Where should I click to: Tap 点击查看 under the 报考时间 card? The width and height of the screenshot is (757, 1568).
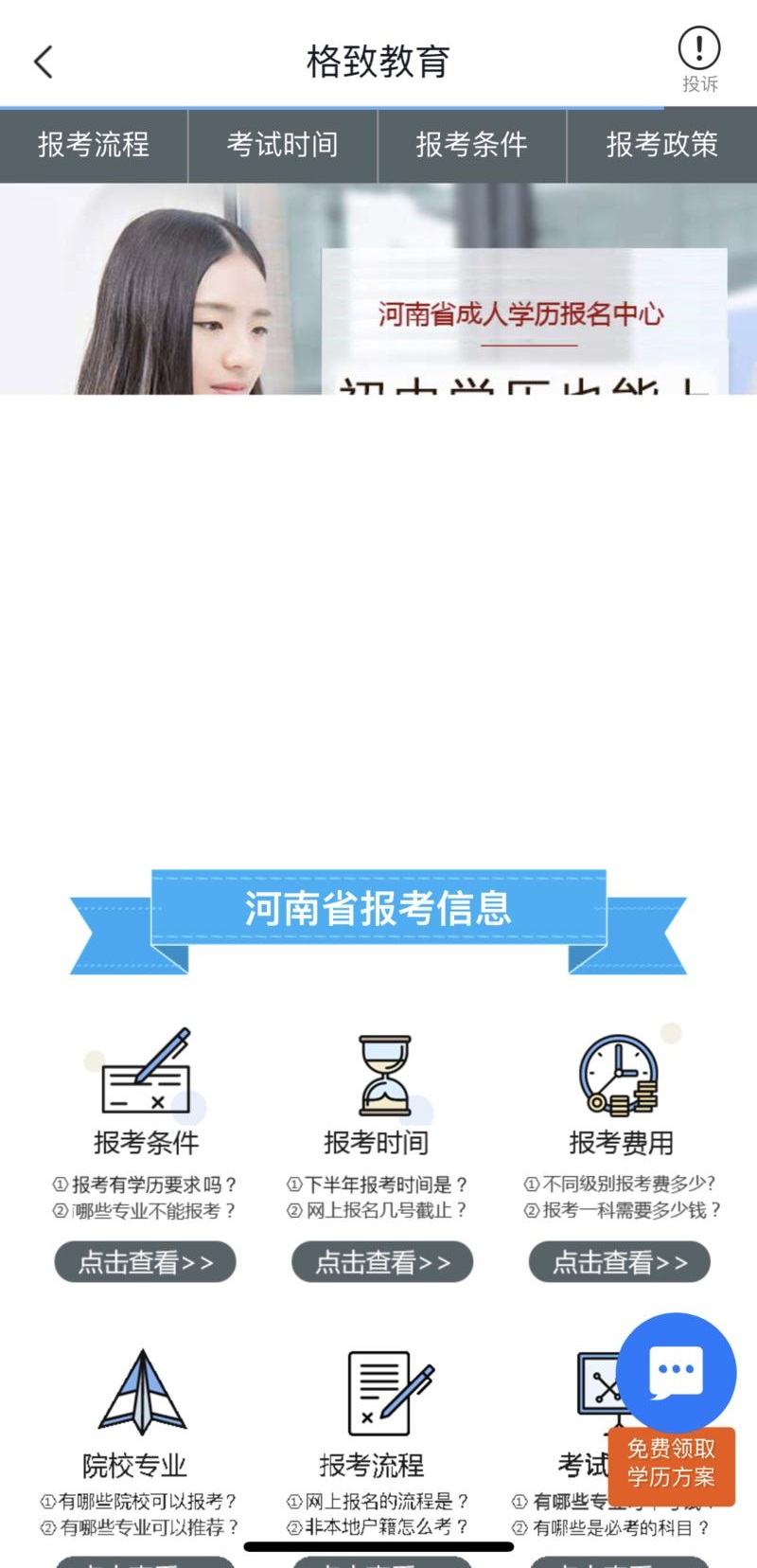point(382,1262)
